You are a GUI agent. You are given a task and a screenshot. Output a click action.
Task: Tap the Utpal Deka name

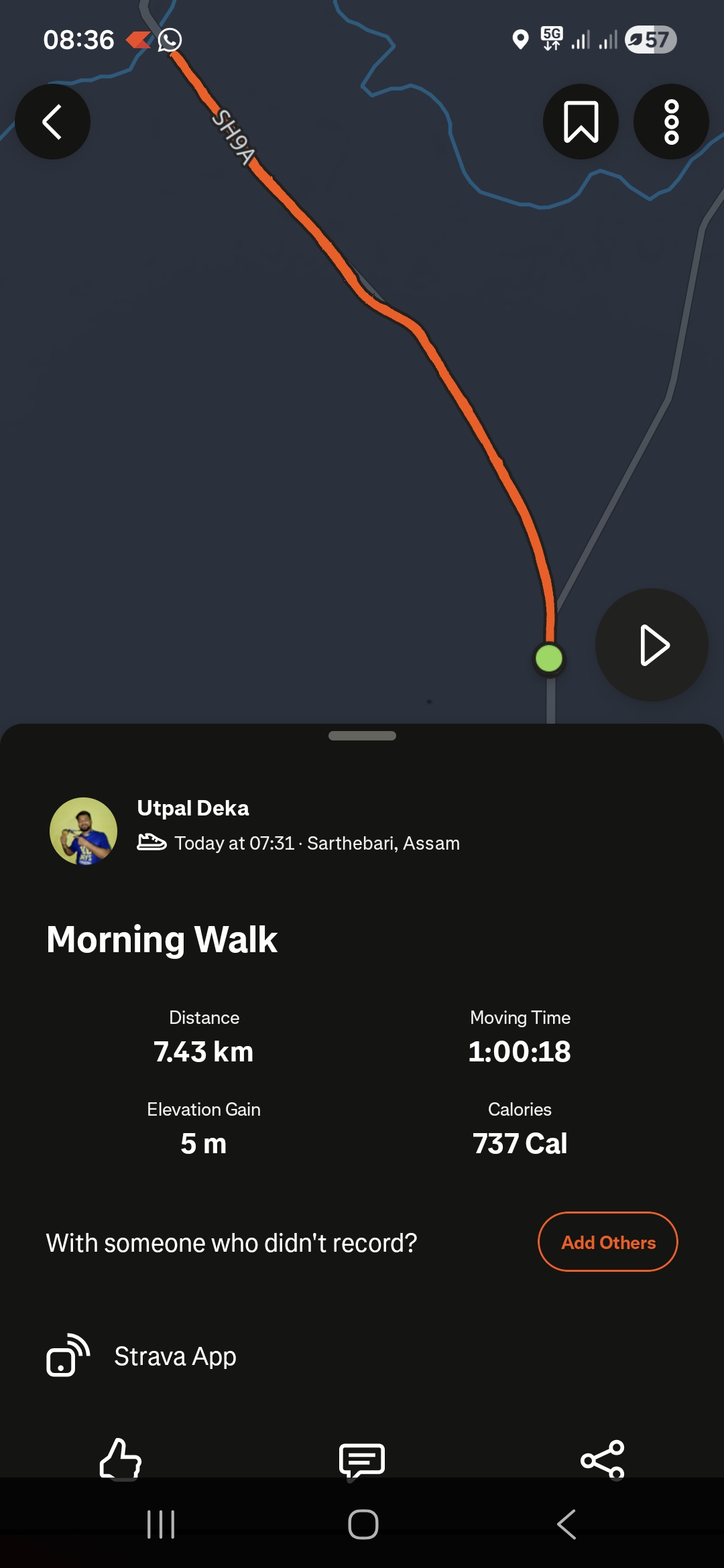point(193,808)
